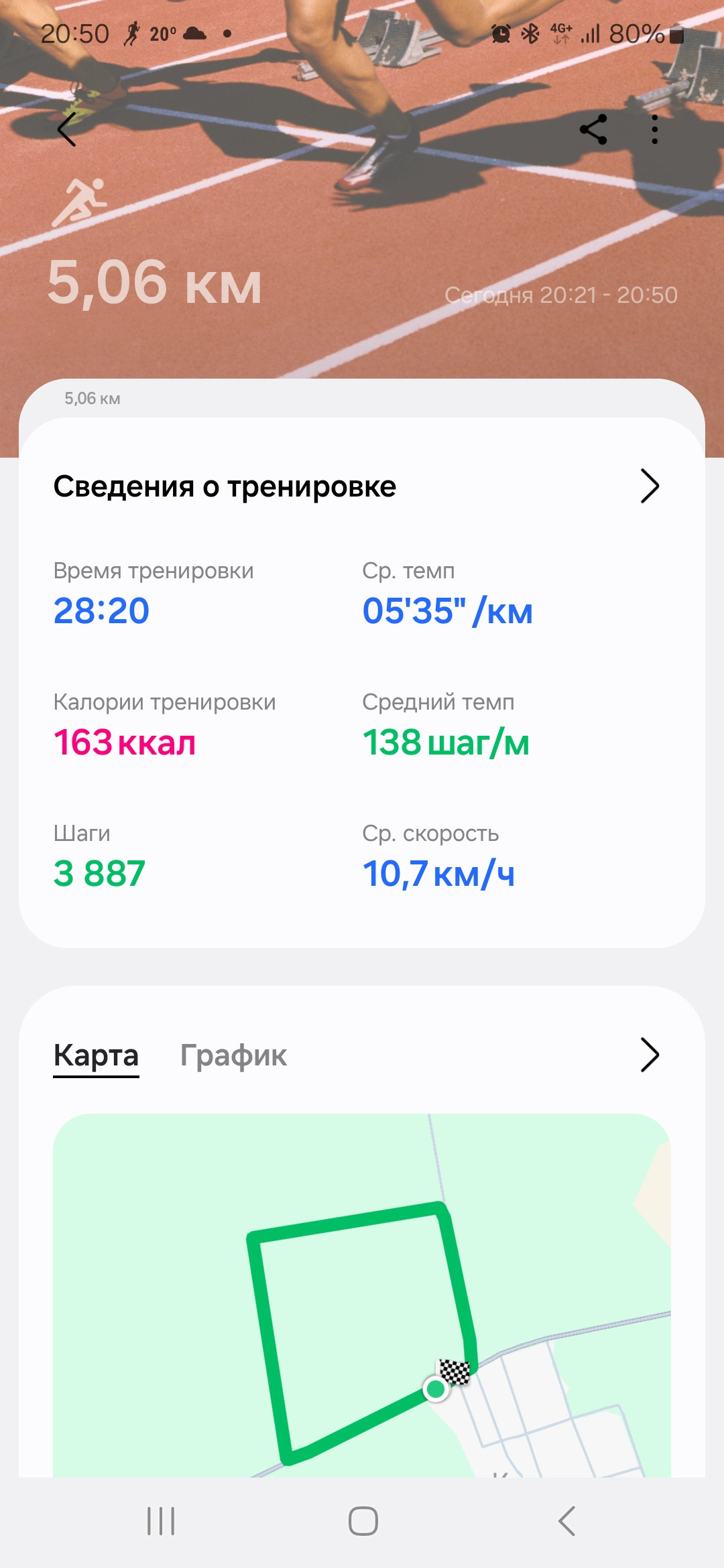Select the Карта tab
Image resolution: width=724 pixels, height=1568 pixels.
tap(96, 1055)
